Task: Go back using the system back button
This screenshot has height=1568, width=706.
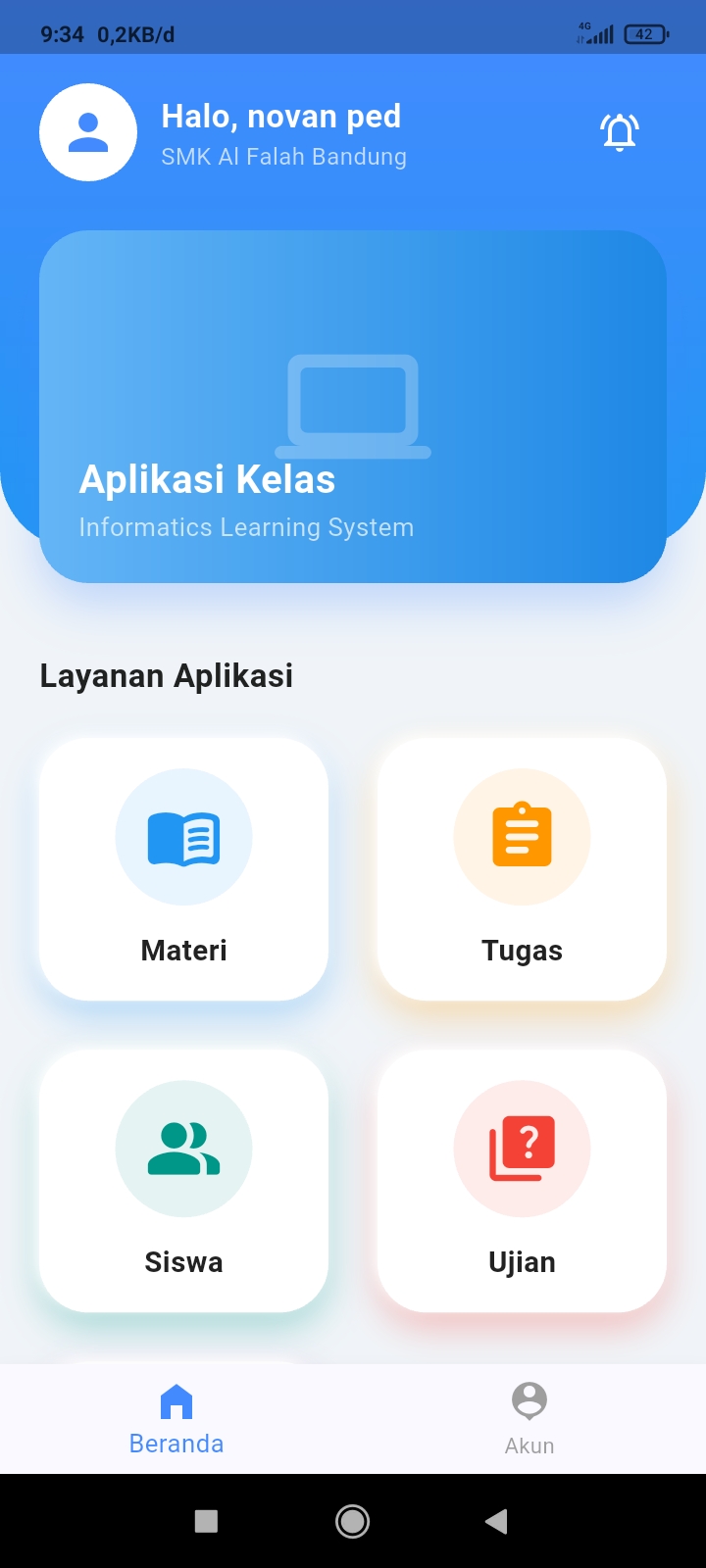Action: pyautogui.click(x=496, y=1521)
